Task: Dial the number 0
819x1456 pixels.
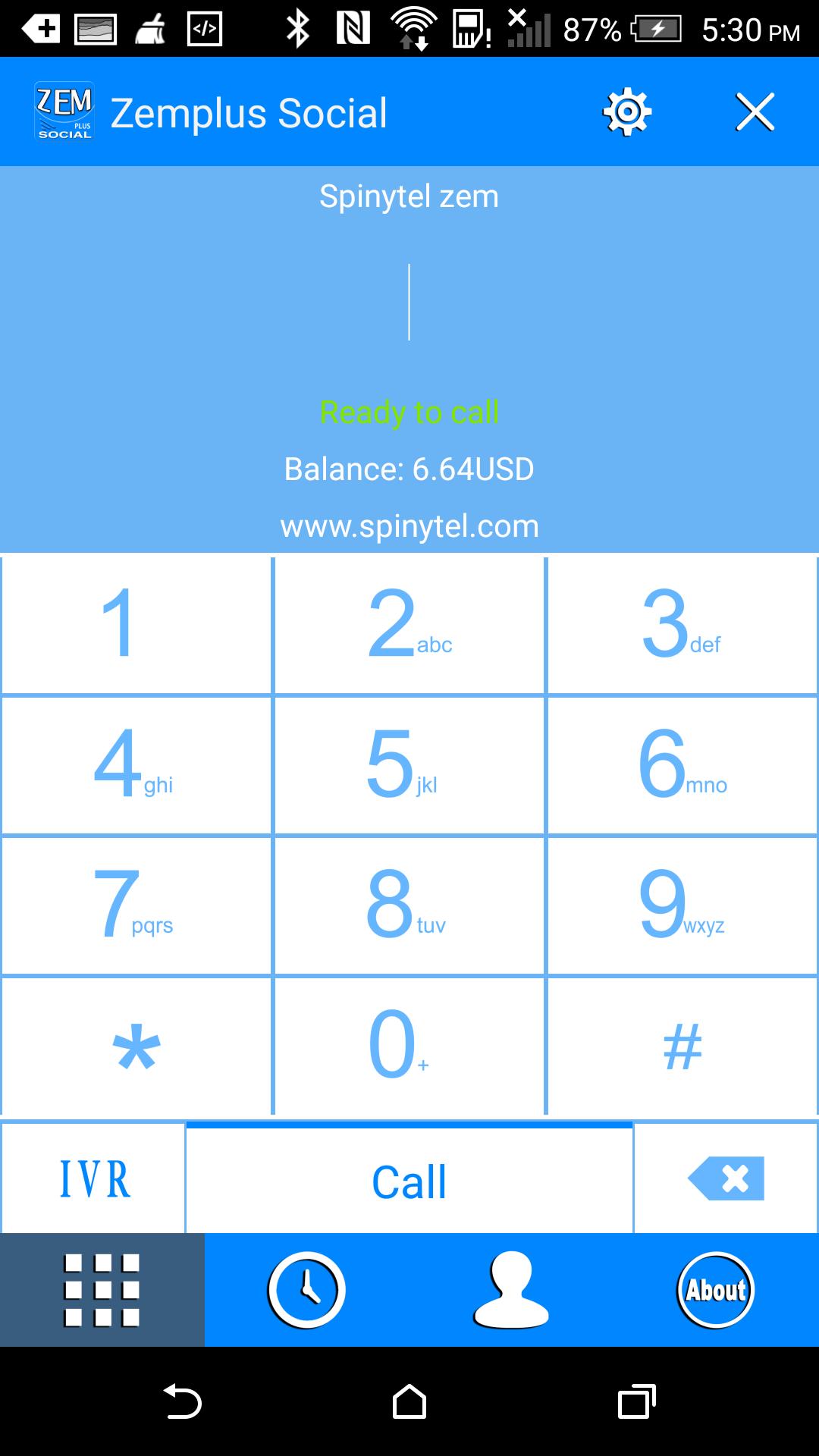Action: coord(409,1046)
